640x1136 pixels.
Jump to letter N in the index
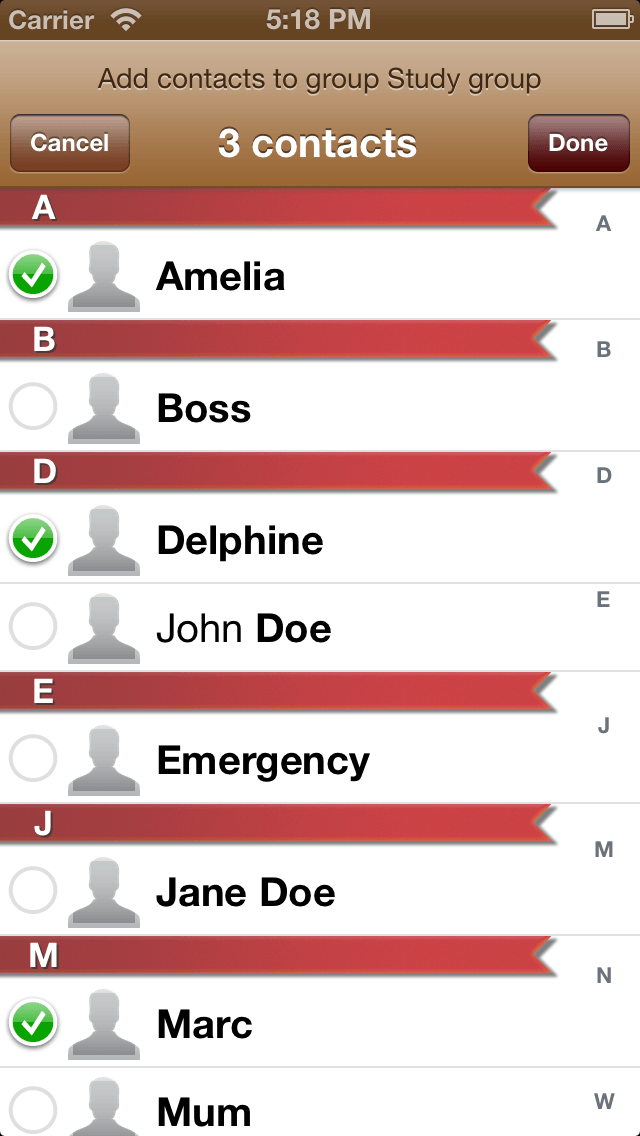click(603, 976)
